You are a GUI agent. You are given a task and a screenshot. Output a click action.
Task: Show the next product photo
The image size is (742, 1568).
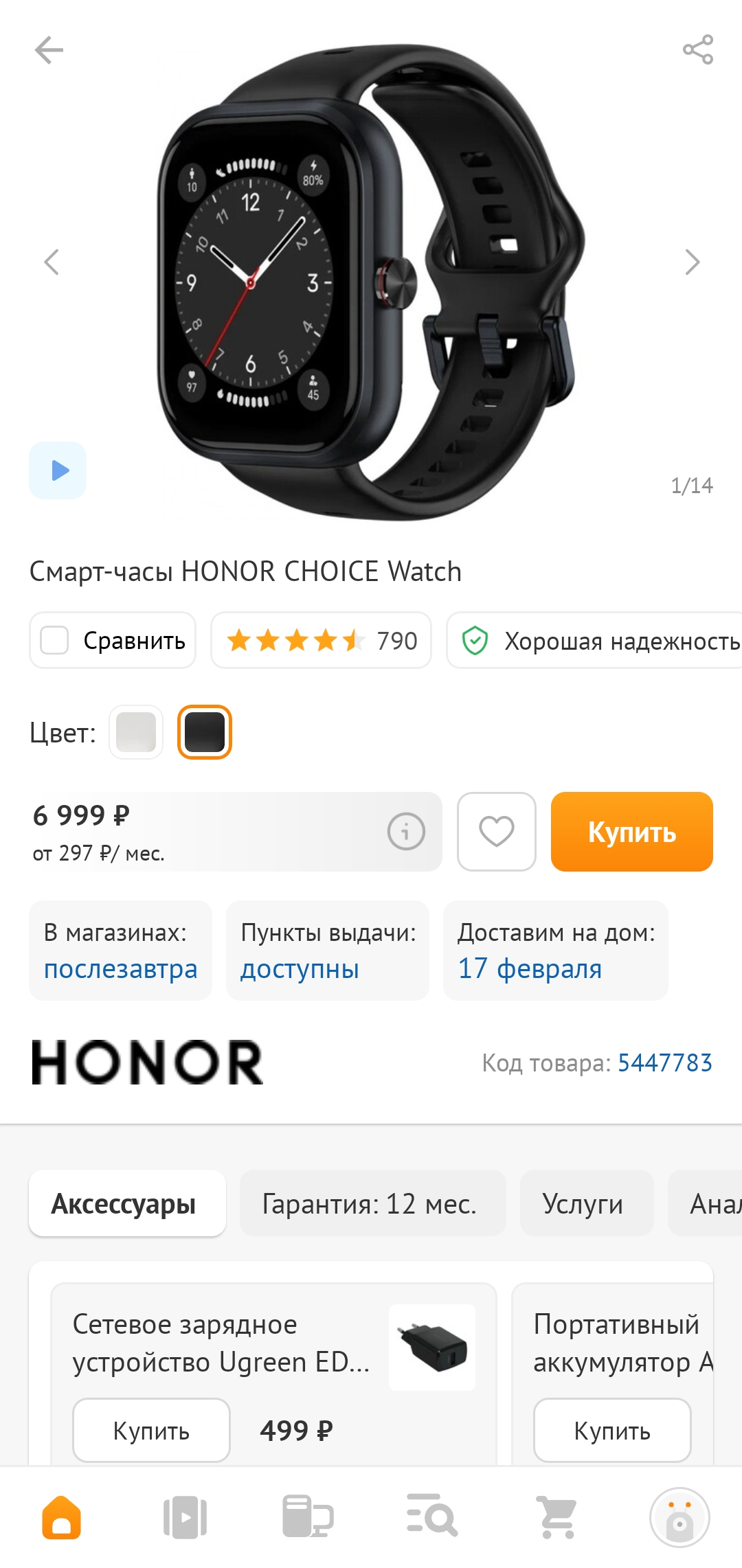pos(692,262)
